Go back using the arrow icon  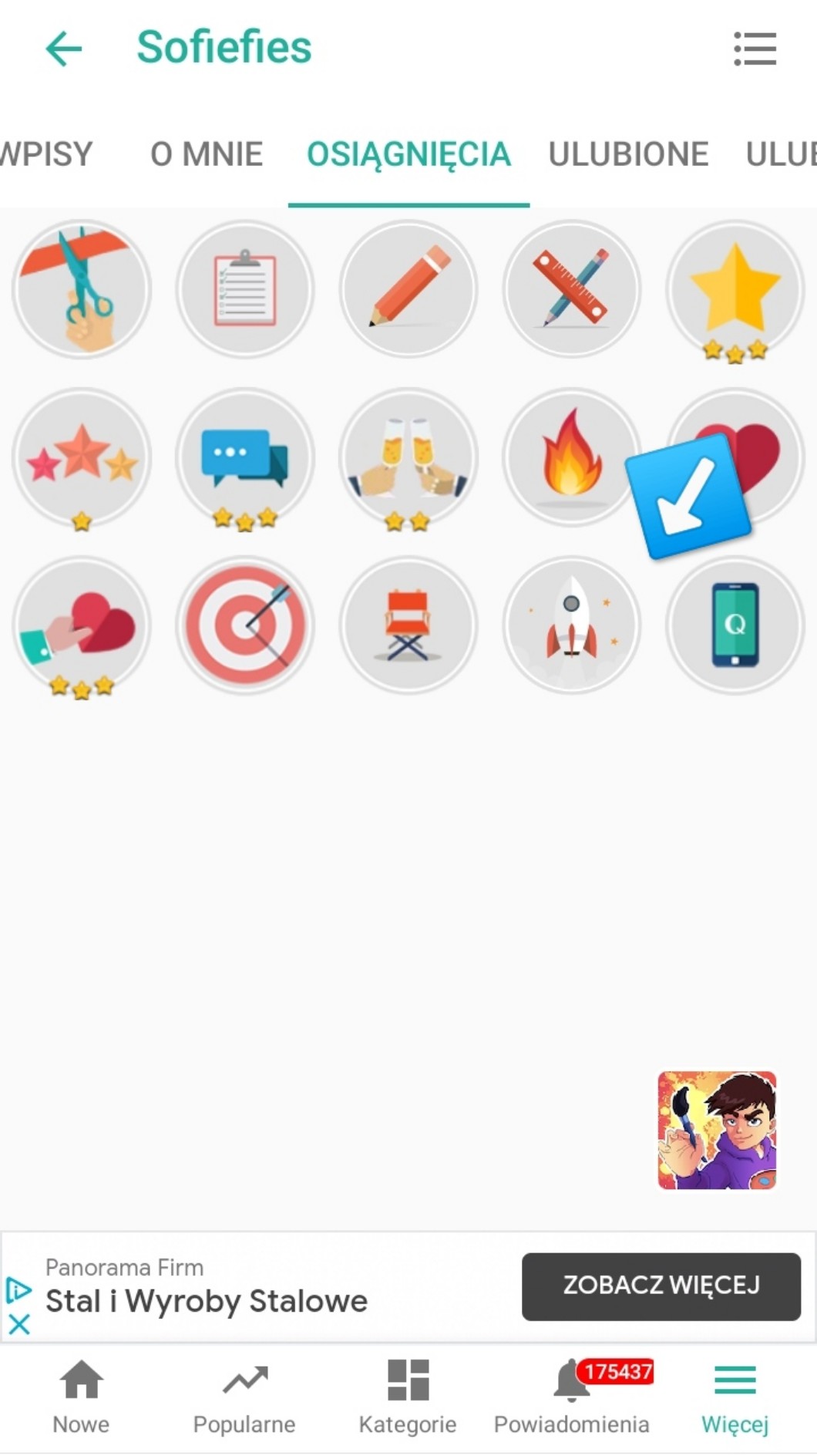[x=64, y=49]
